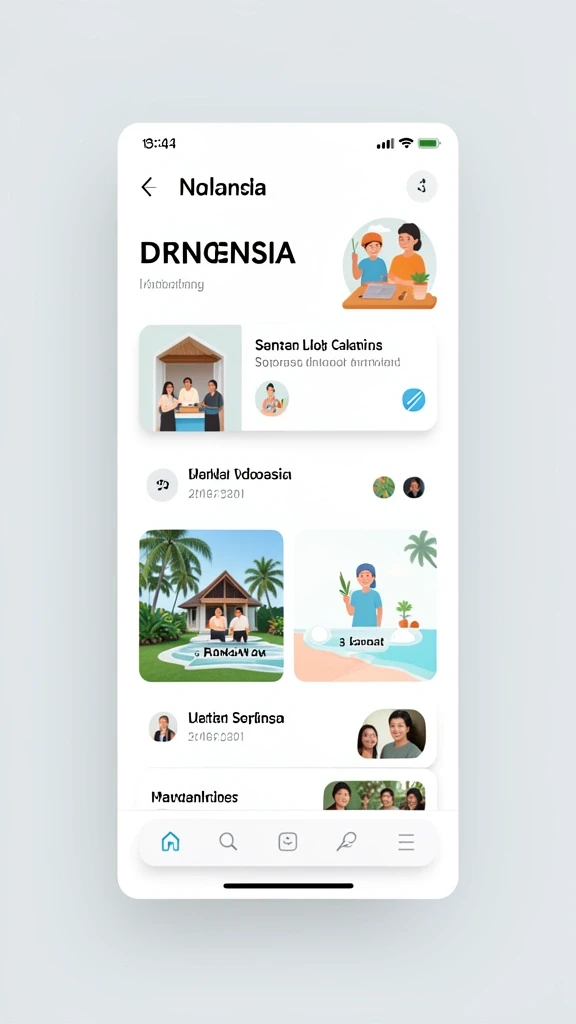
Task: Select the smiley face tab in the bottom bar
Action: [x=288, y=842]
